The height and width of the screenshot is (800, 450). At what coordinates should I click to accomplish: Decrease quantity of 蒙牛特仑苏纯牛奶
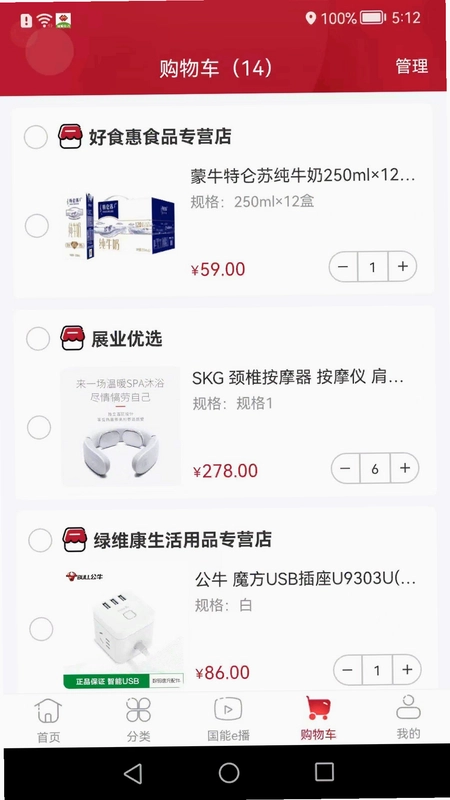(x=343, y=266)
